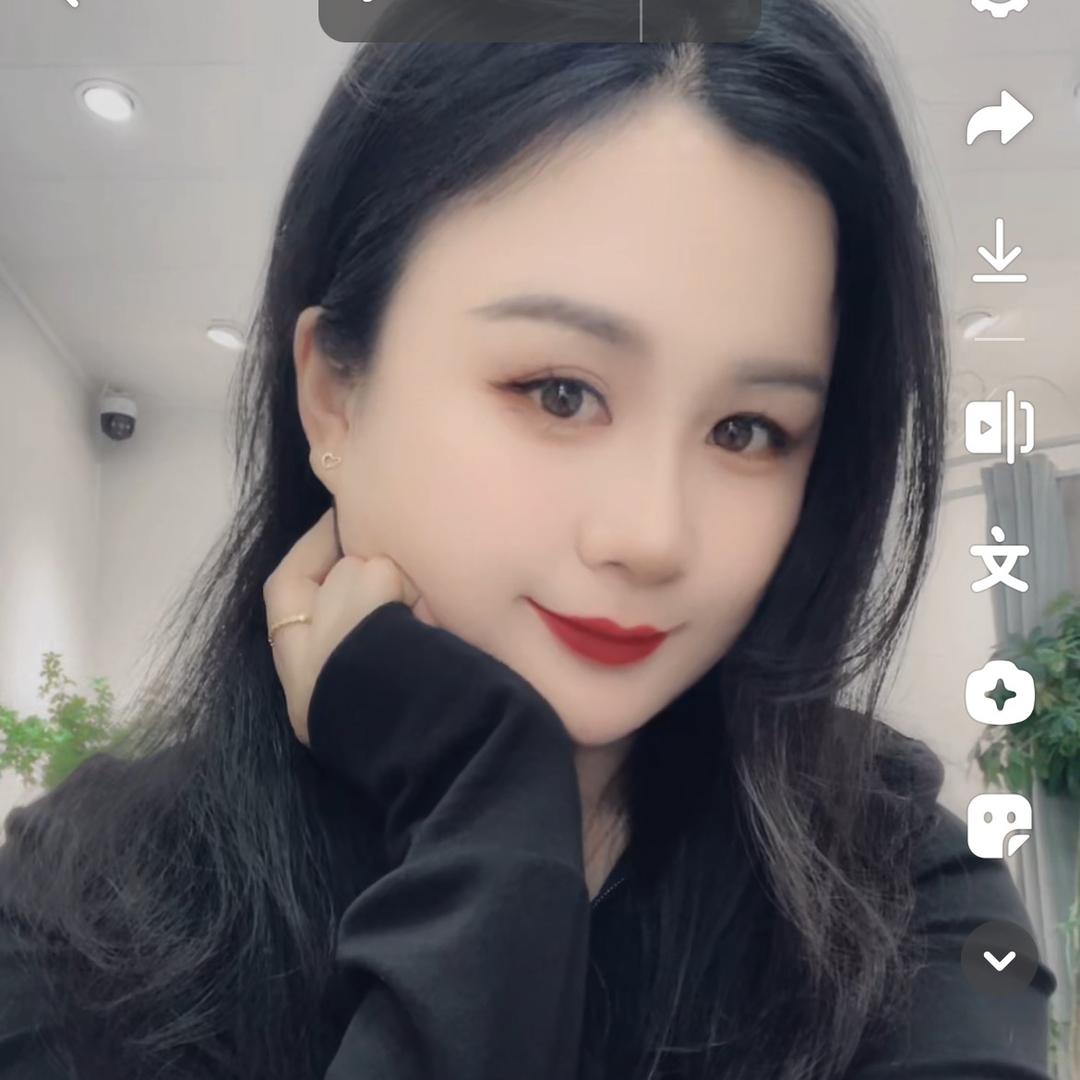
Task: Open the split-frame template tool
Action: pyautogui.click(x=999, y=427)
